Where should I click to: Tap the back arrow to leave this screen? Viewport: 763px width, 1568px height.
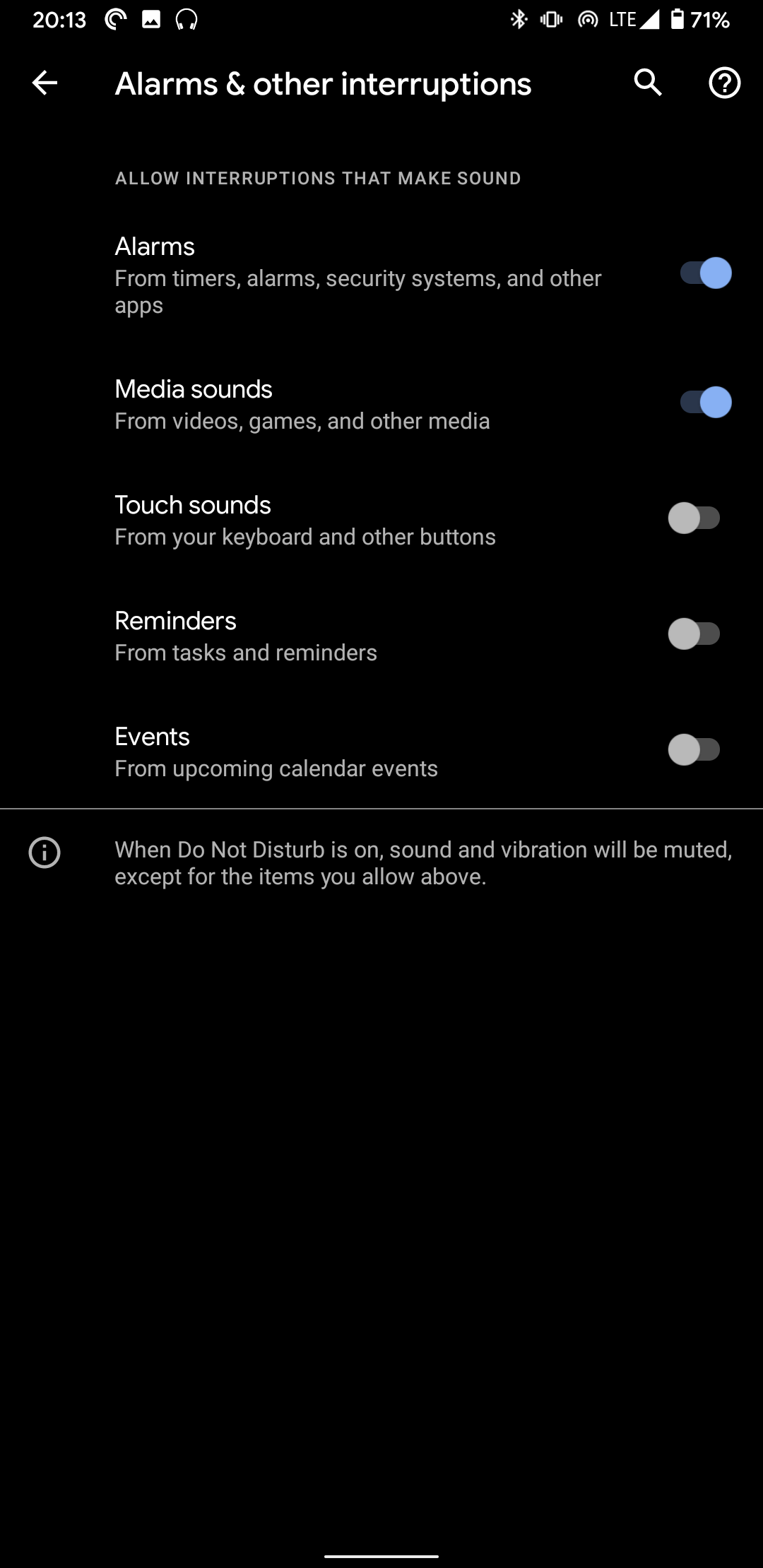click(44, 83)
